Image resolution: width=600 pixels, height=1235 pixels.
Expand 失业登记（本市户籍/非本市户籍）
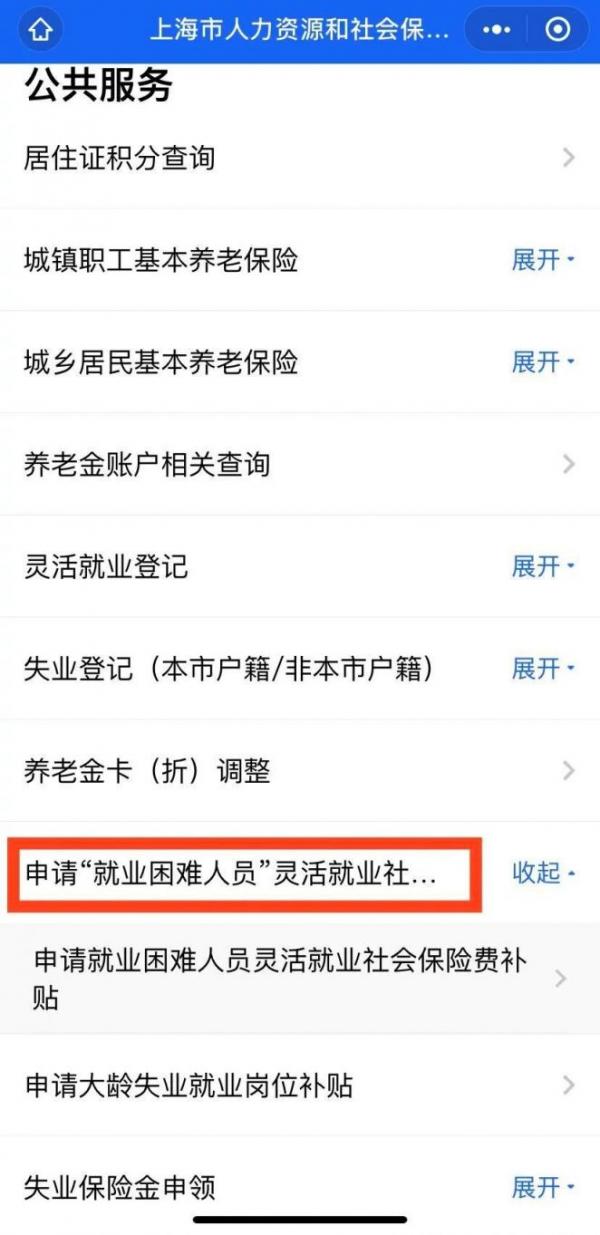point(543,669)
